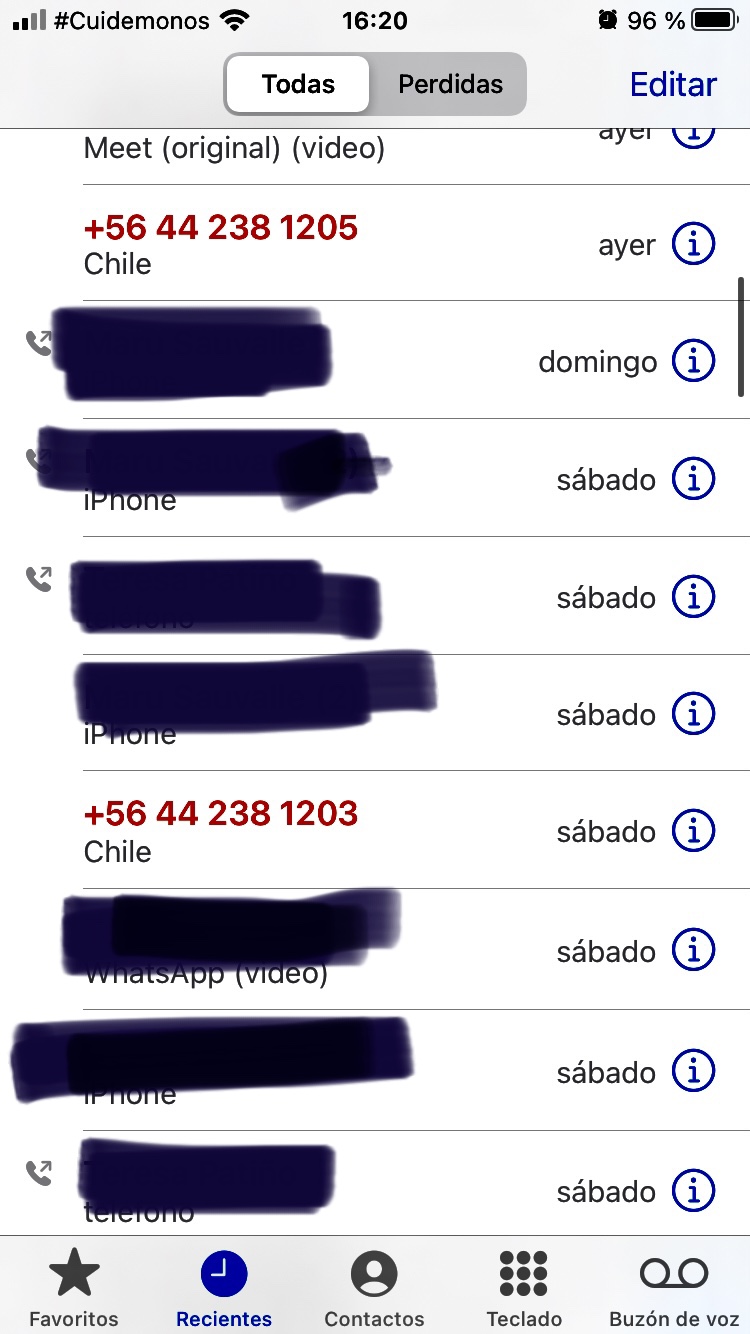The image size is (750, 1334).
Task: Open the Teclado dial pad tab
Action: (x=524, y=1288)
